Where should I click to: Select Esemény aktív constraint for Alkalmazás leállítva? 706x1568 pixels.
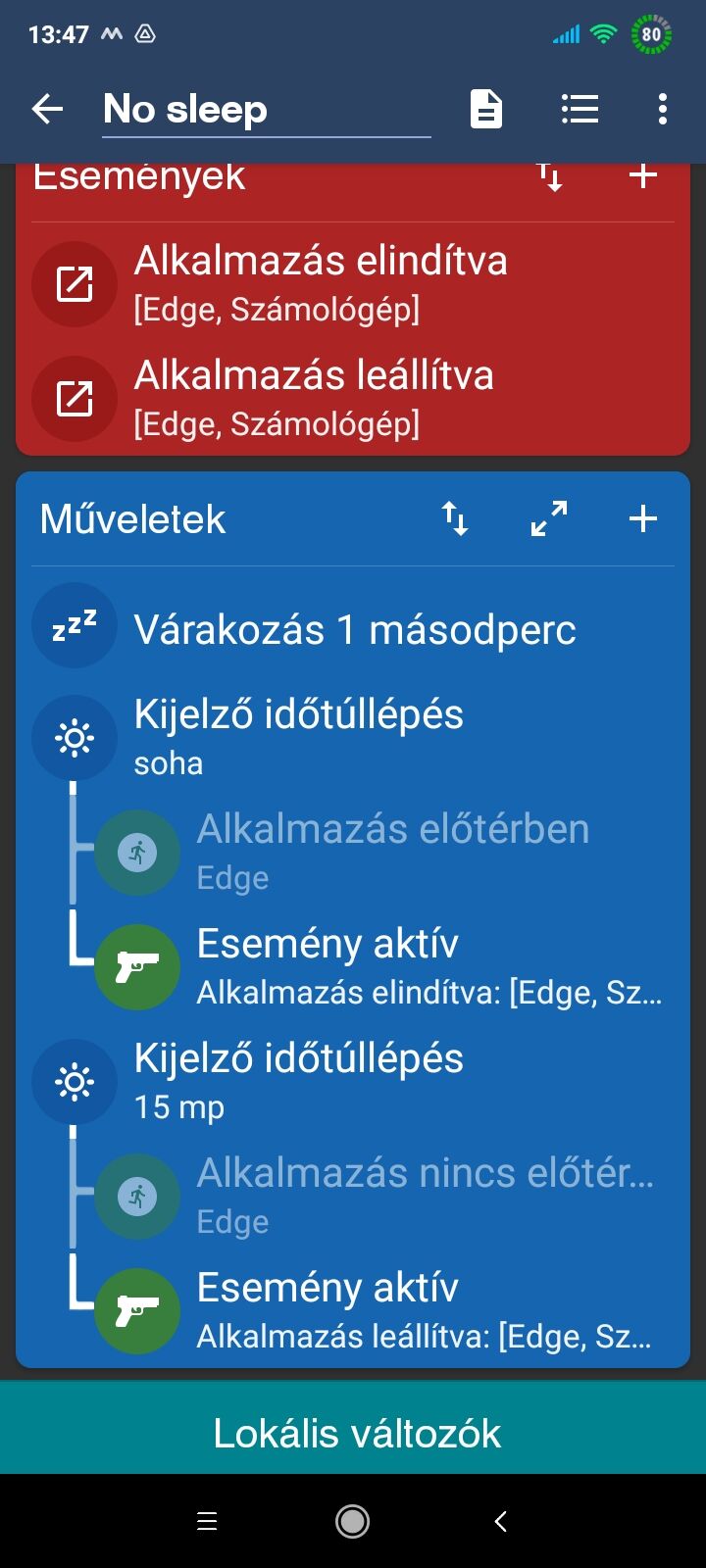click(x=422, y=1309)
